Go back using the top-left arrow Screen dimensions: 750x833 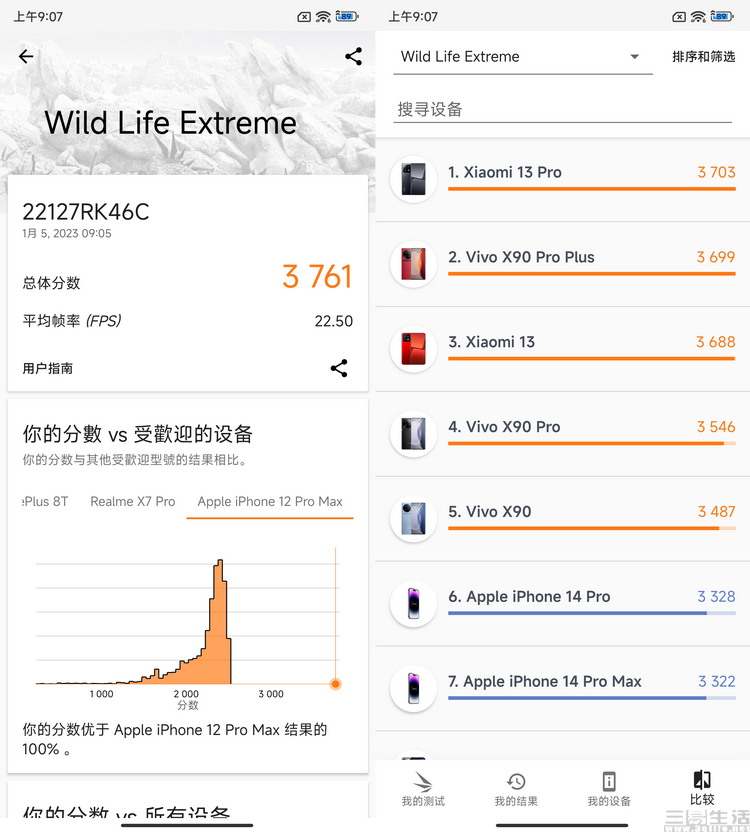[x=26, y=57]
